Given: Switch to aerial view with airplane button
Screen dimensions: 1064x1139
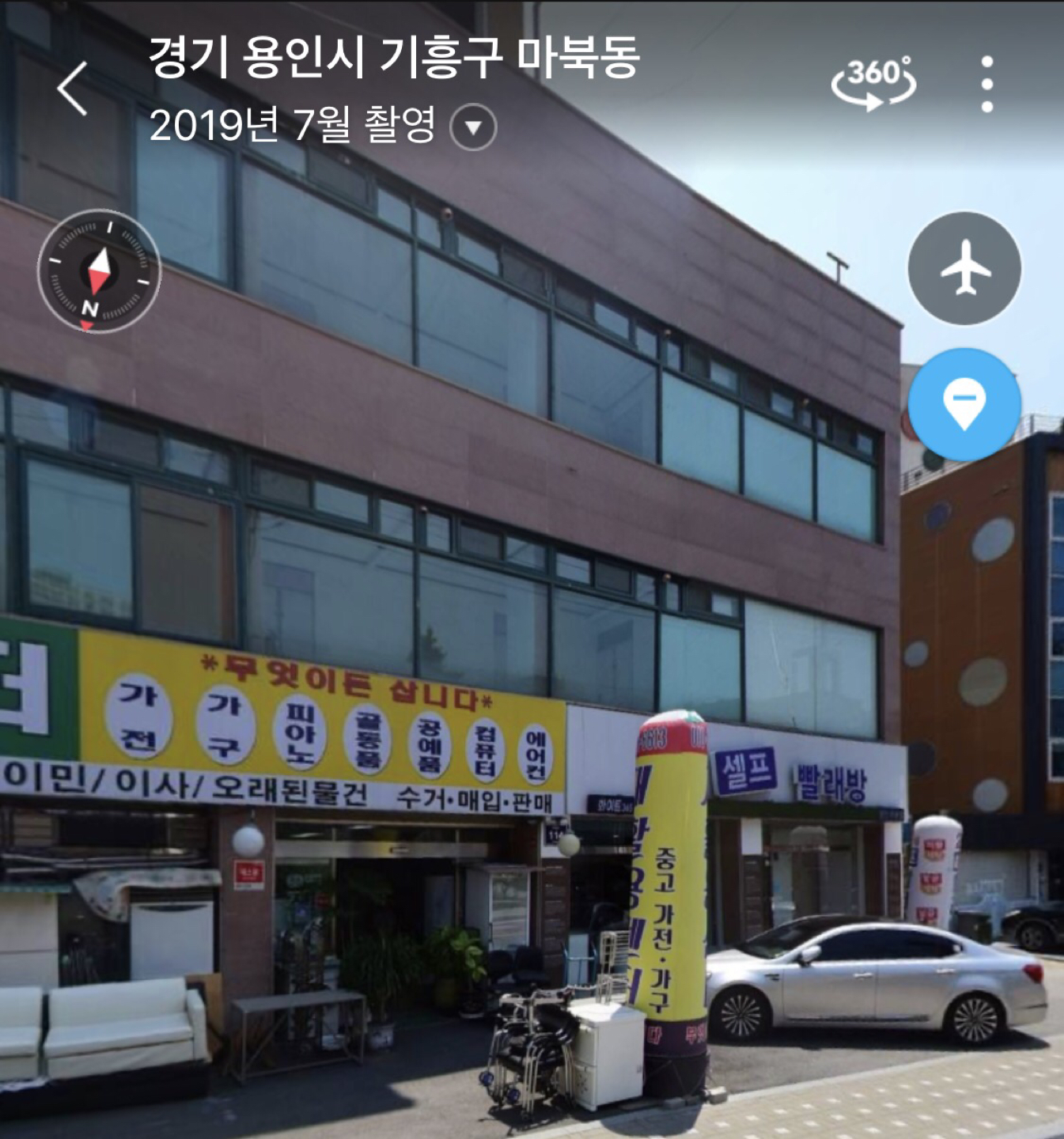Looking at the screenshot, I should tap(964, 268).
